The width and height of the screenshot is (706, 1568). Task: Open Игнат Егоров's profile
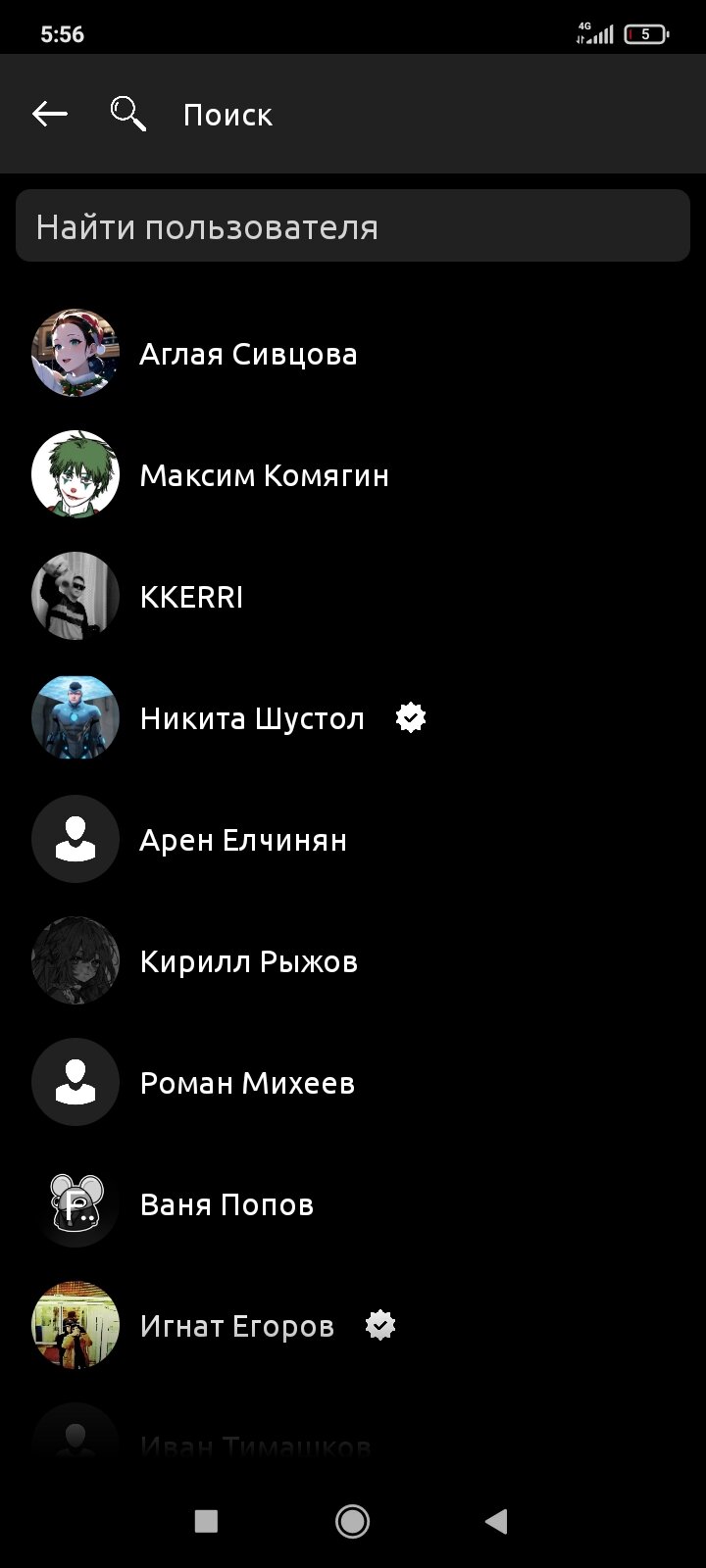coord(236,1326)
